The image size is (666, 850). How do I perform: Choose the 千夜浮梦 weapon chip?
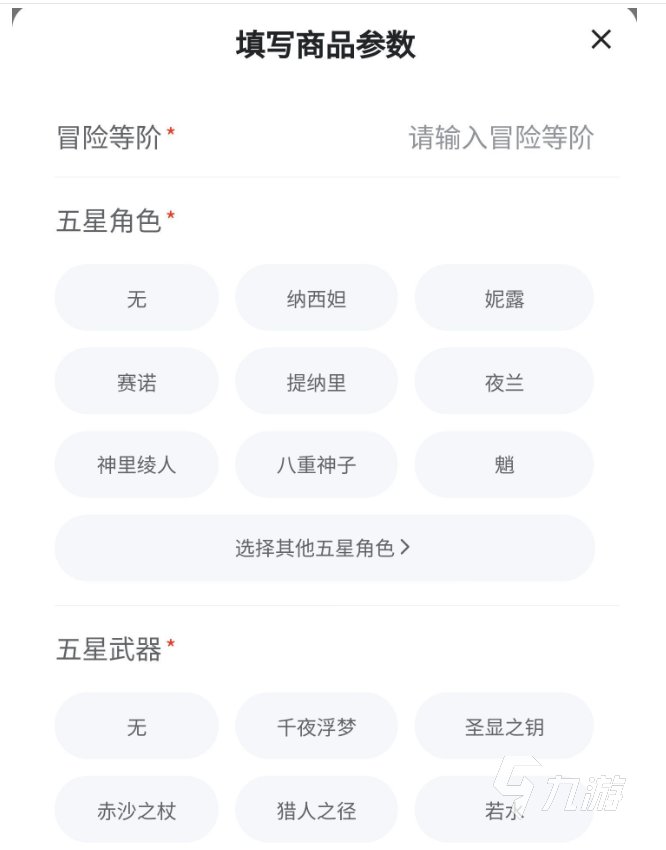pyautogui.click(x=316, y=727)
